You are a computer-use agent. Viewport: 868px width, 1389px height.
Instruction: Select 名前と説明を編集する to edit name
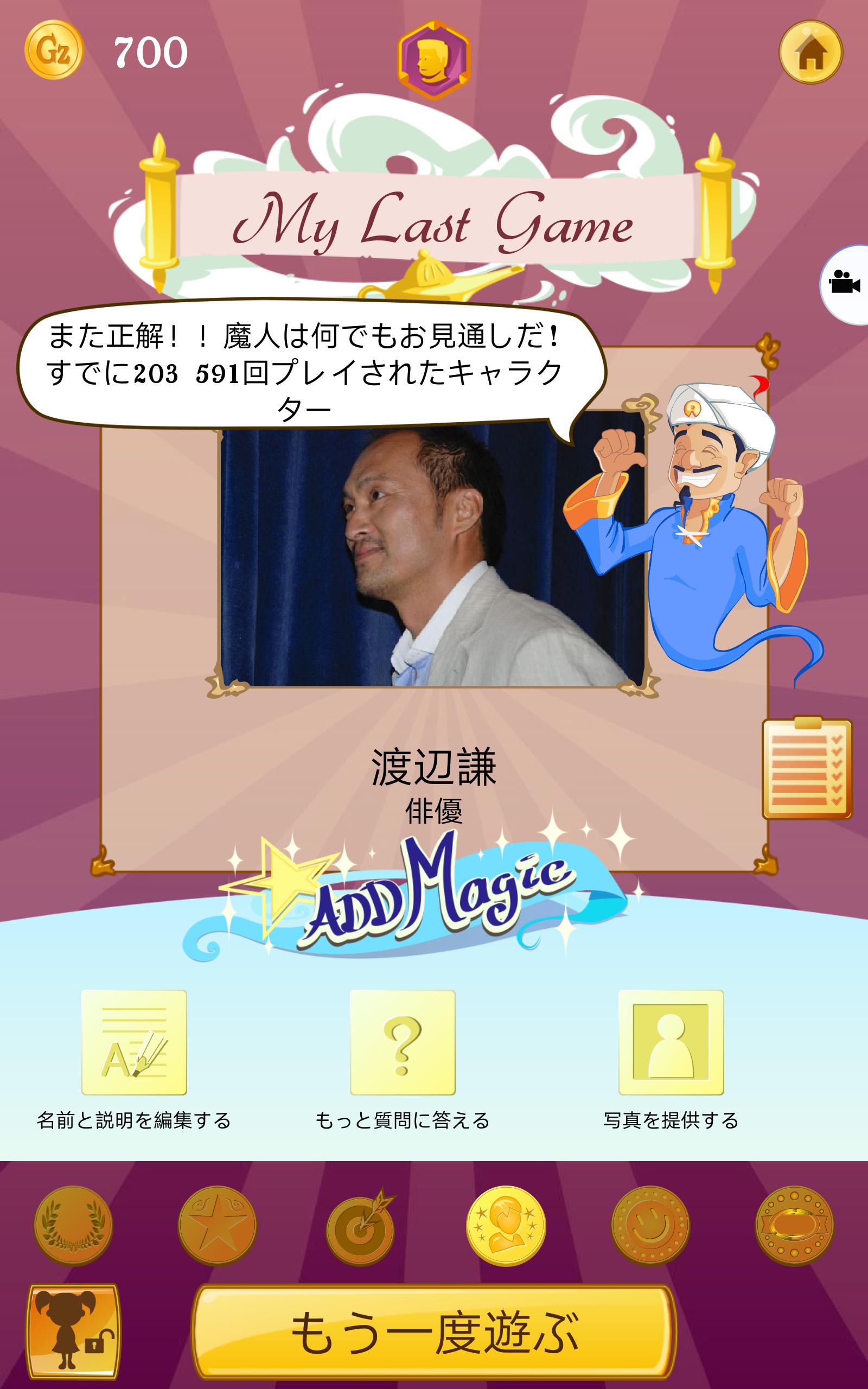pyautogui.click(x=134, y=1042)
